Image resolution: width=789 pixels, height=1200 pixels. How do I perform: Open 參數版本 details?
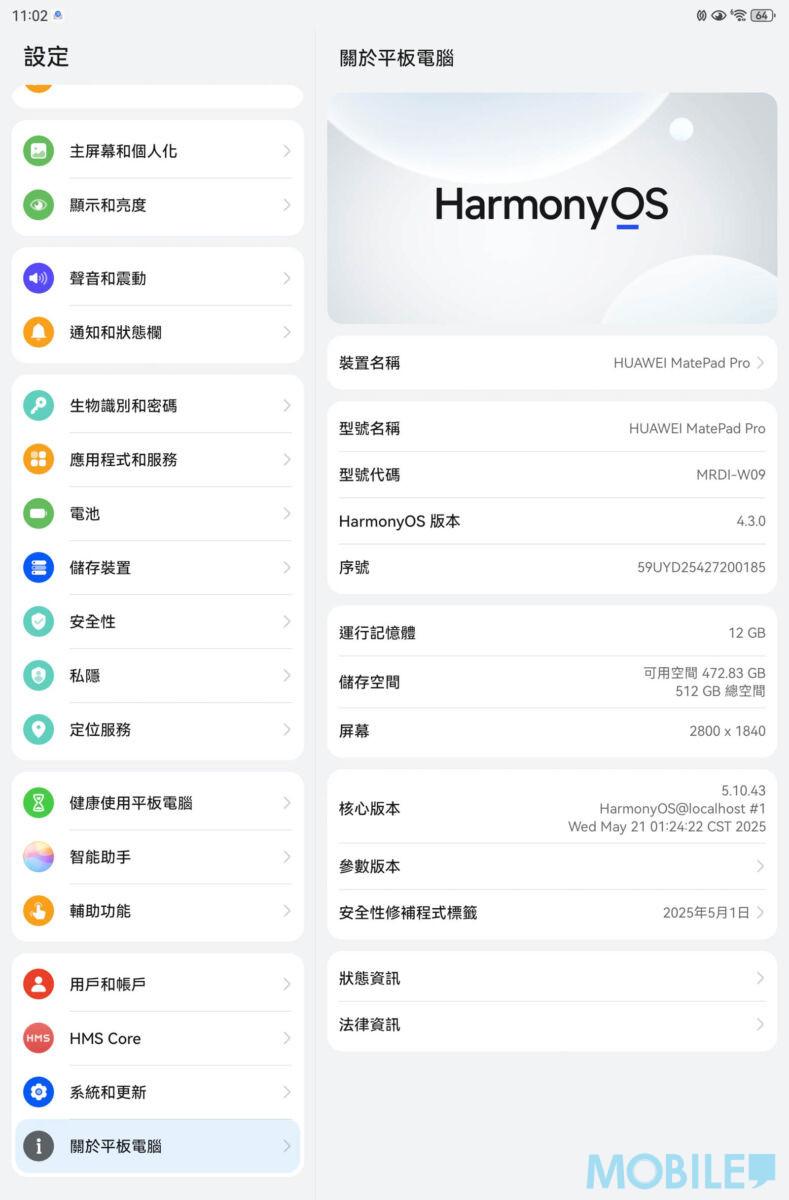(x=551, y=866)
